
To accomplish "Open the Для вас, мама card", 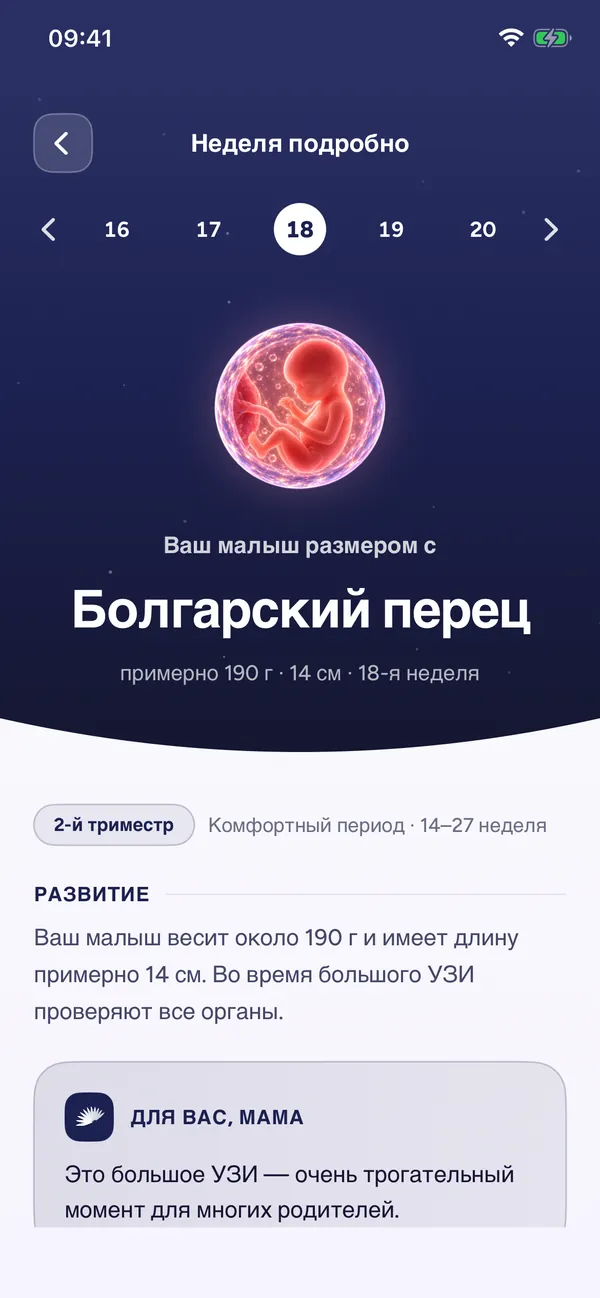I will (x=300, y=1145).
